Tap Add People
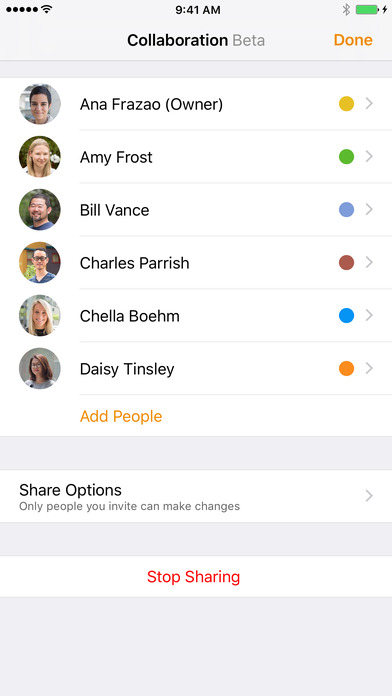392x696 pixels. click(x=121, y=416)
